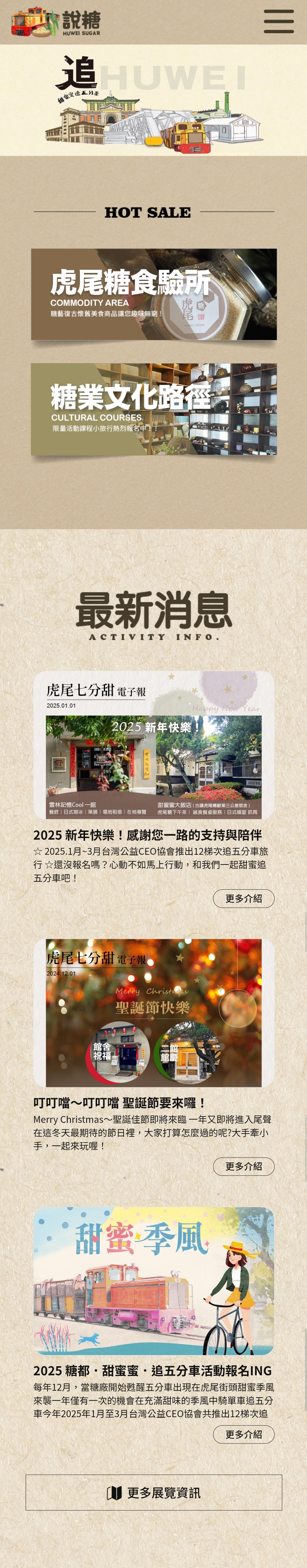The width and height of the screenshot is (307, 1568).
Task: Open the 甜蜜季風 event image
Action: (154, 1281)
